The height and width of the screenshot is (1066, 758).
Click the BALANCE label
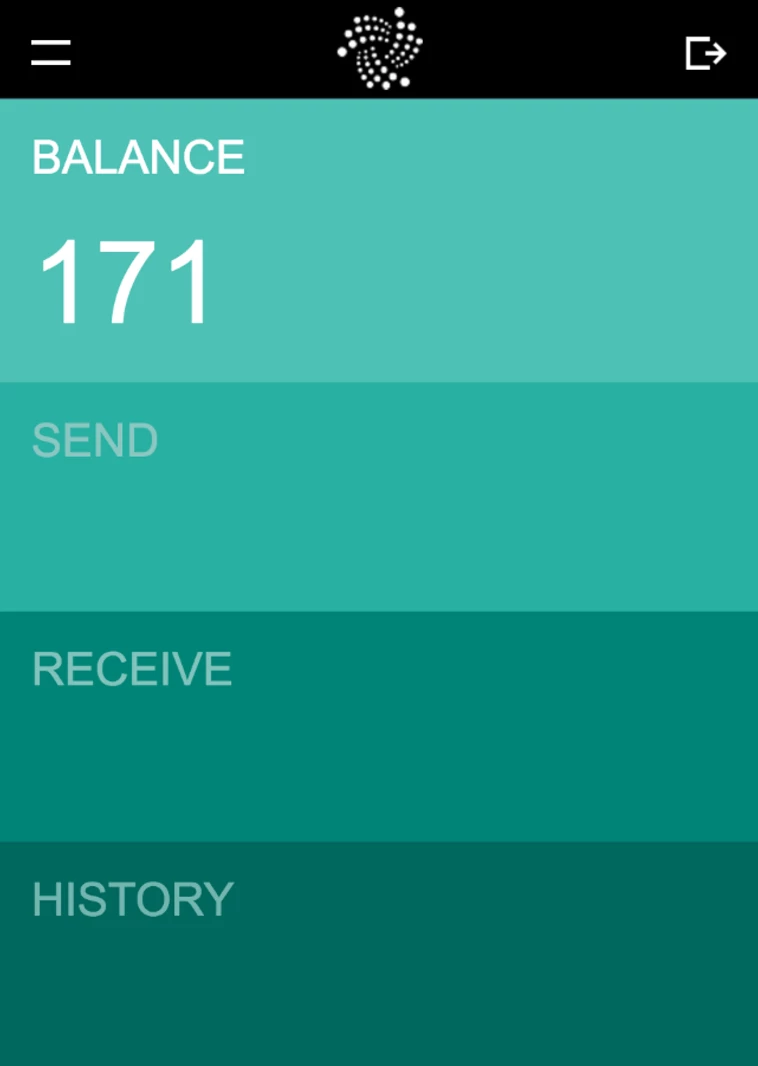pyautogui.click(x=139, y=157)
